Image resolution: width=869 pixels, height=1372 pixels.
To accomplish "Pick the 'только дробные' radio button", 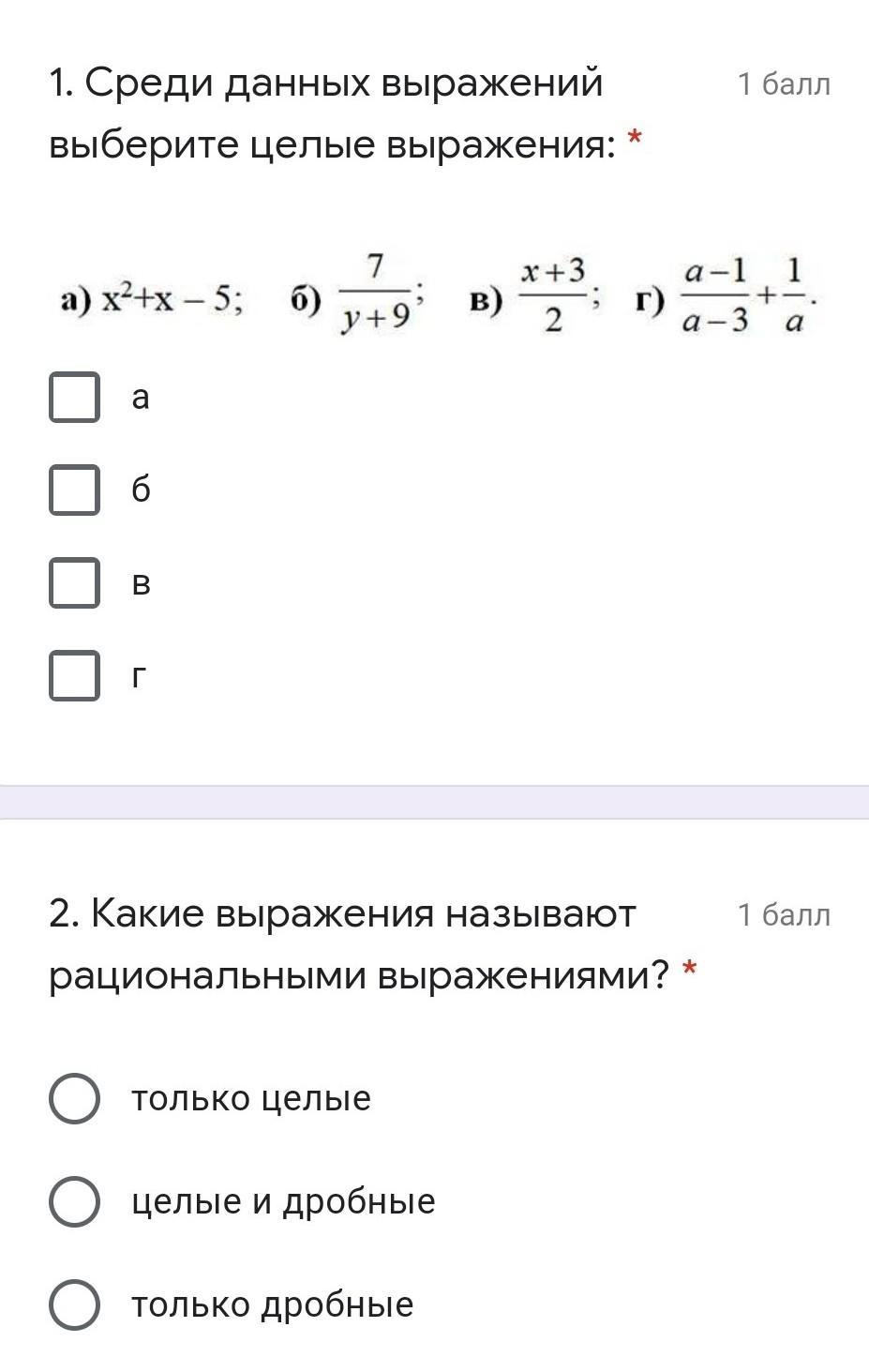I will pyautogui.click(x=74, y=1304).
